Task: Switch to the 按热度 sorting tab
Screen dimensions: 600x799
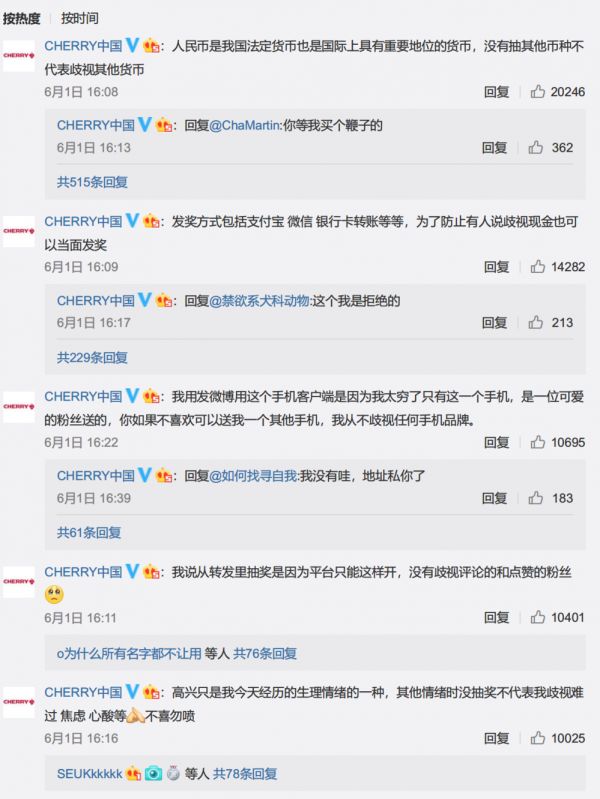Action: pos(23,18)
